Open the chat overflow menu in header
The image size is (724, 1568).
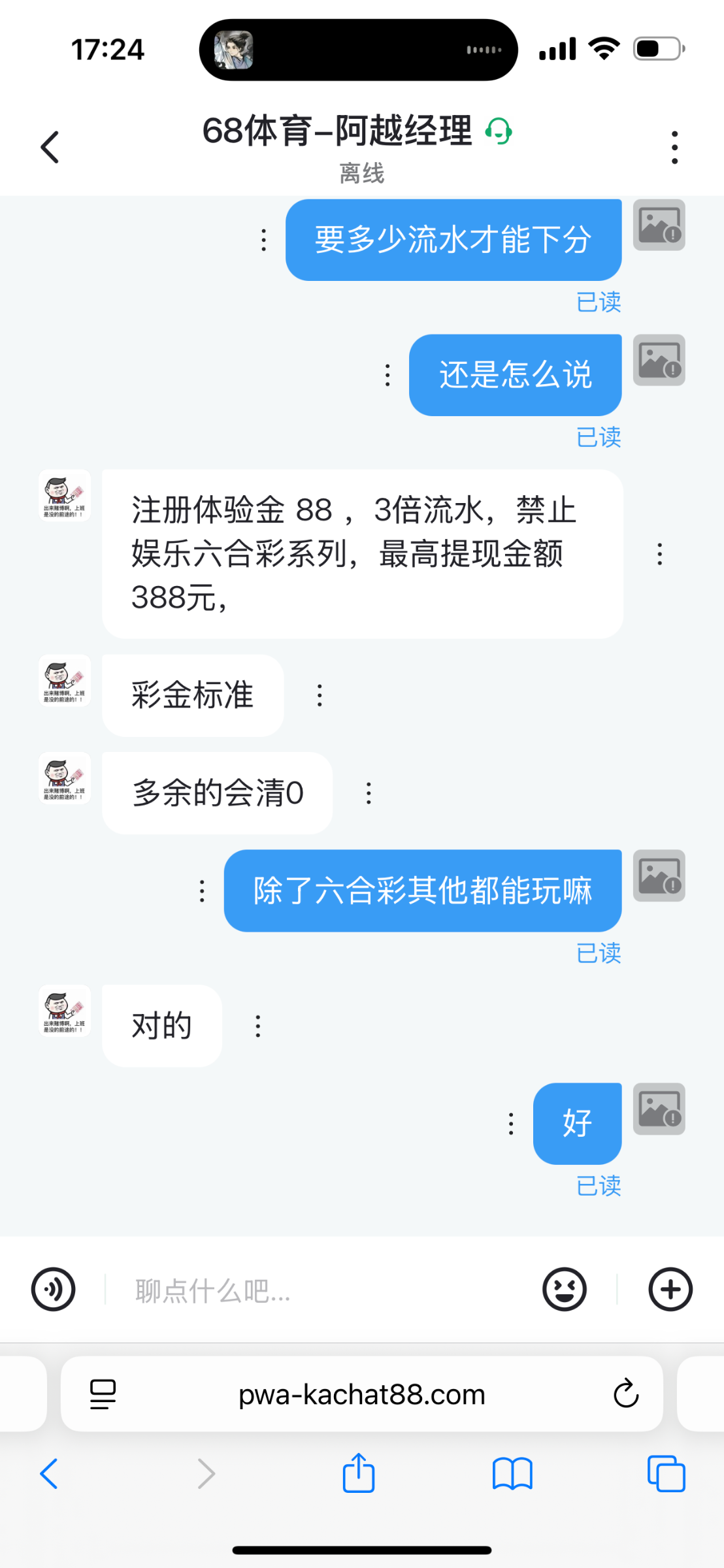[x=674, y=148]
